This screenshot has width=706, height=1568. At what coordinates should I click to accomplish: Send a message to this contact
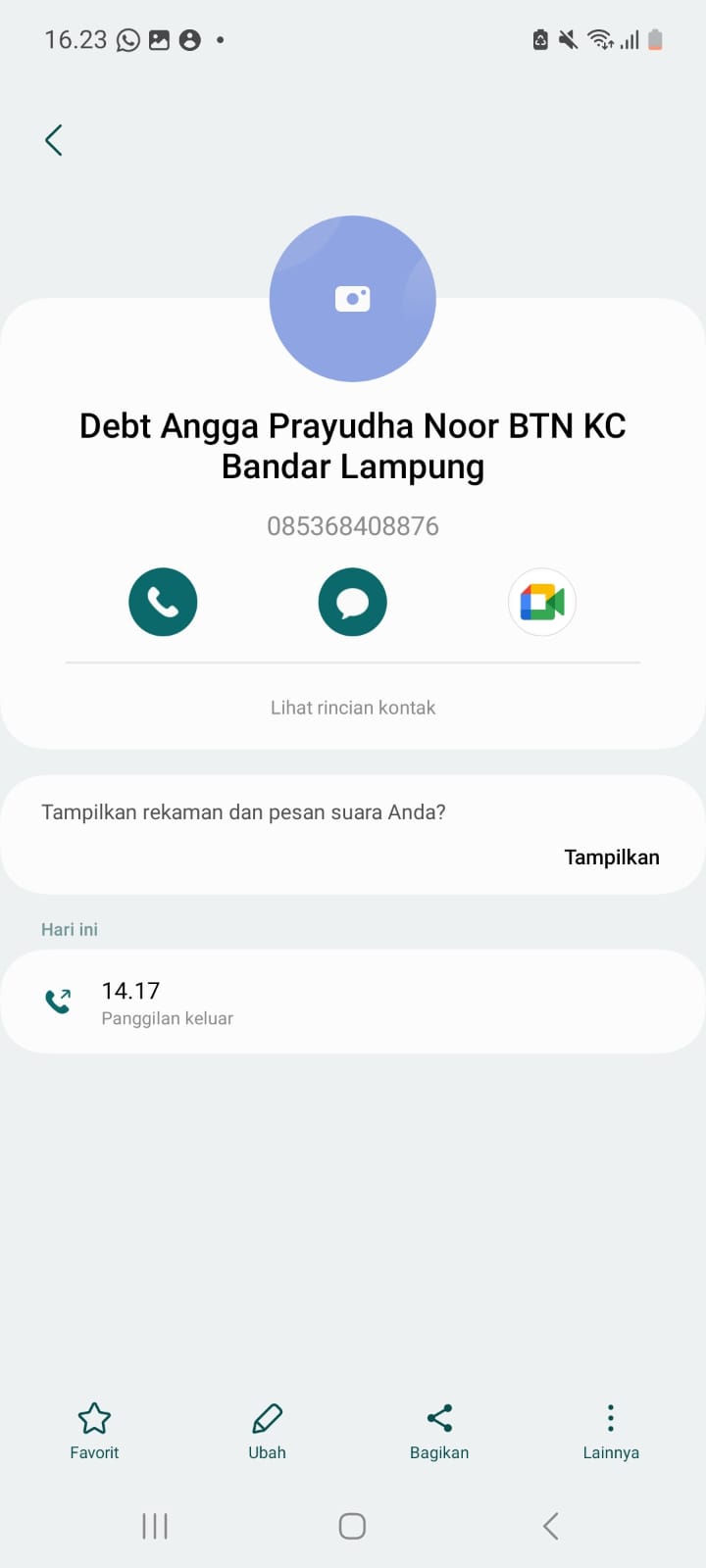click(352, 602)
